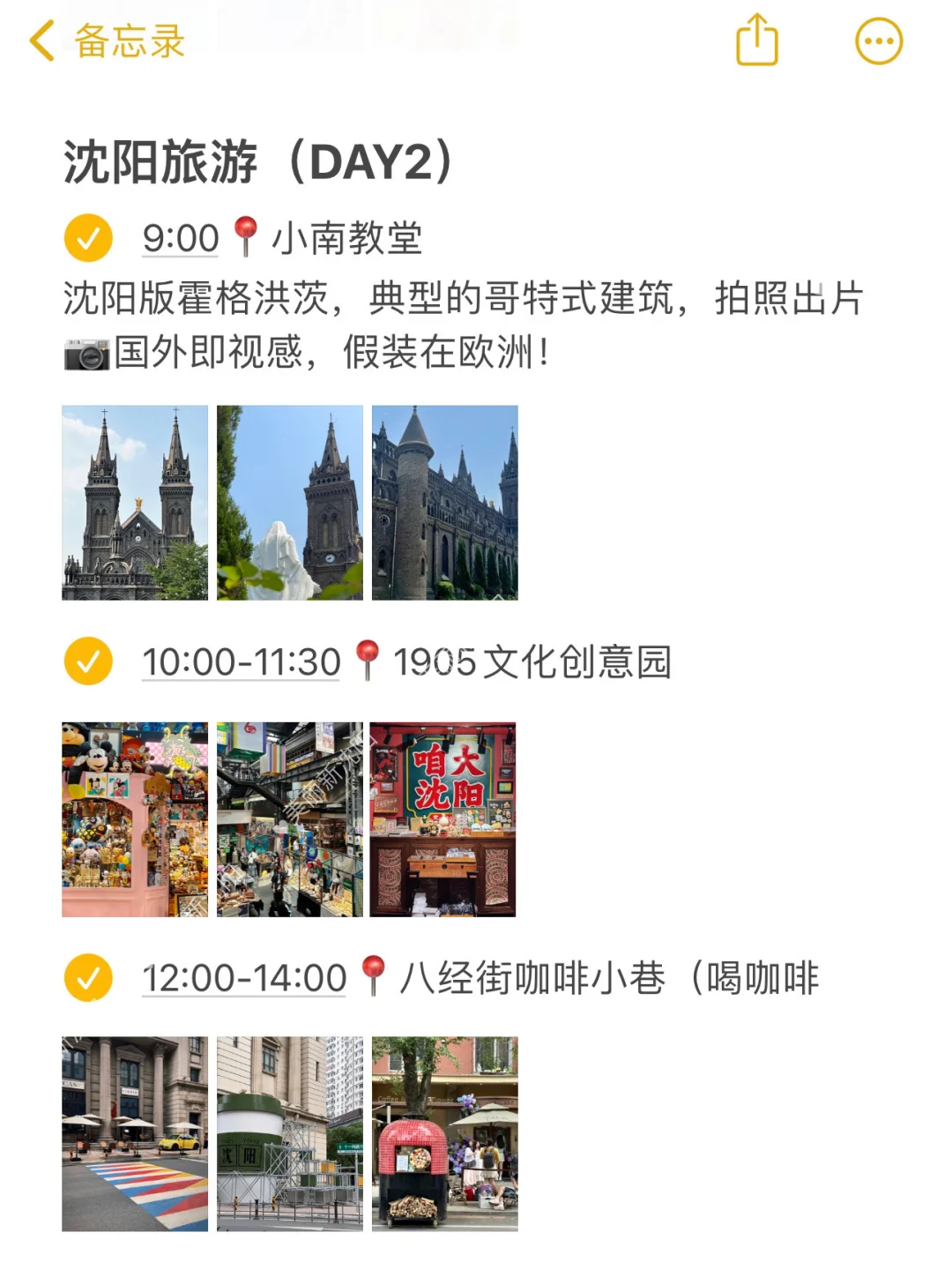
Task: Share this note
Action: [x=756, y=41]
